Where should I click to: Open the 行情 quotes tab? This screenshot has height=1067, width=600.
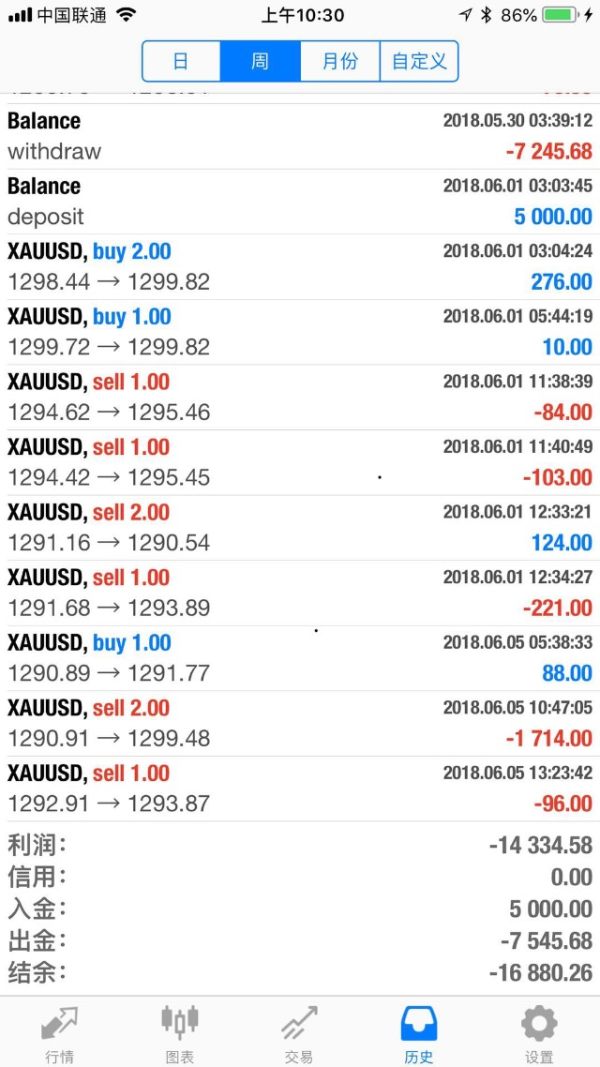coord(60,1032)
